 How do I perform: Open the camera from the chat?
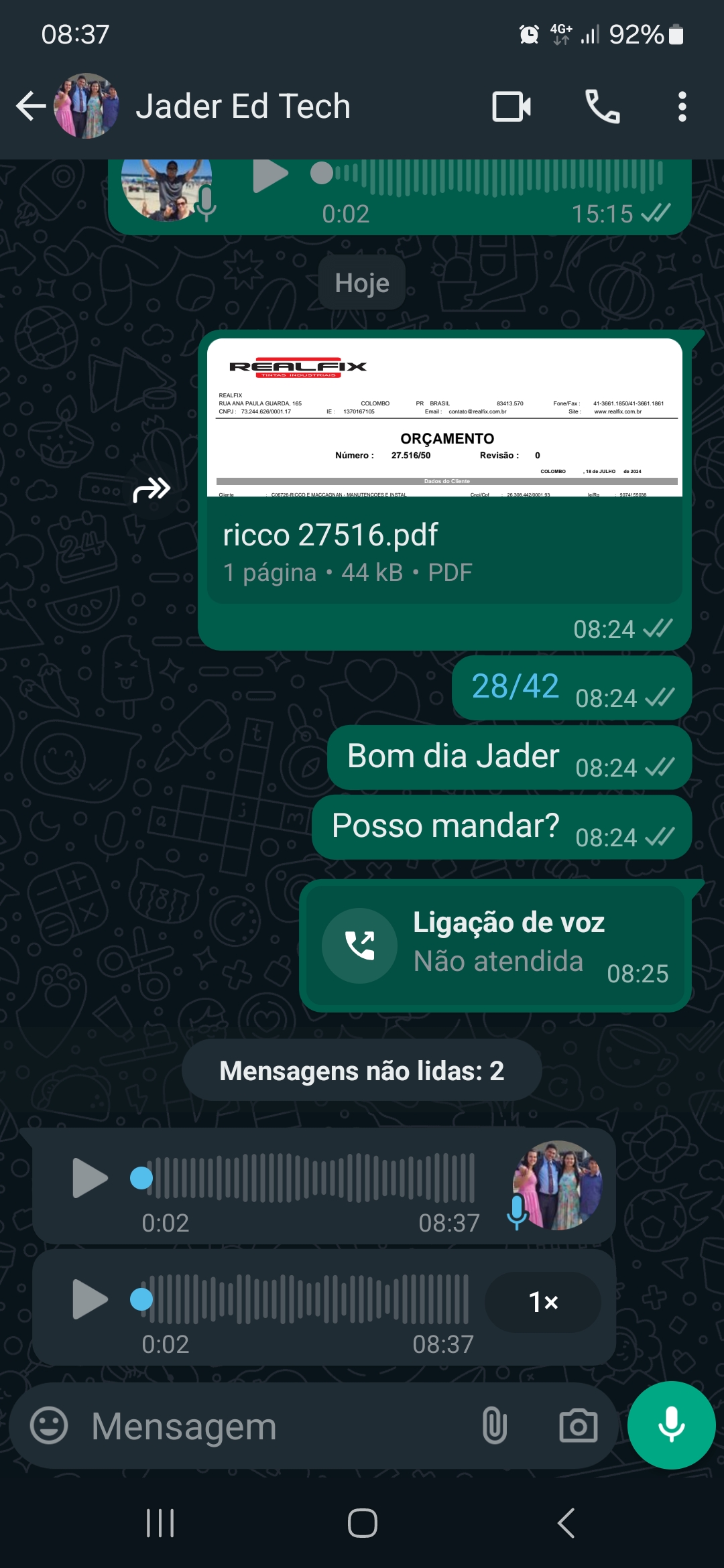[x=578, y=1425]
